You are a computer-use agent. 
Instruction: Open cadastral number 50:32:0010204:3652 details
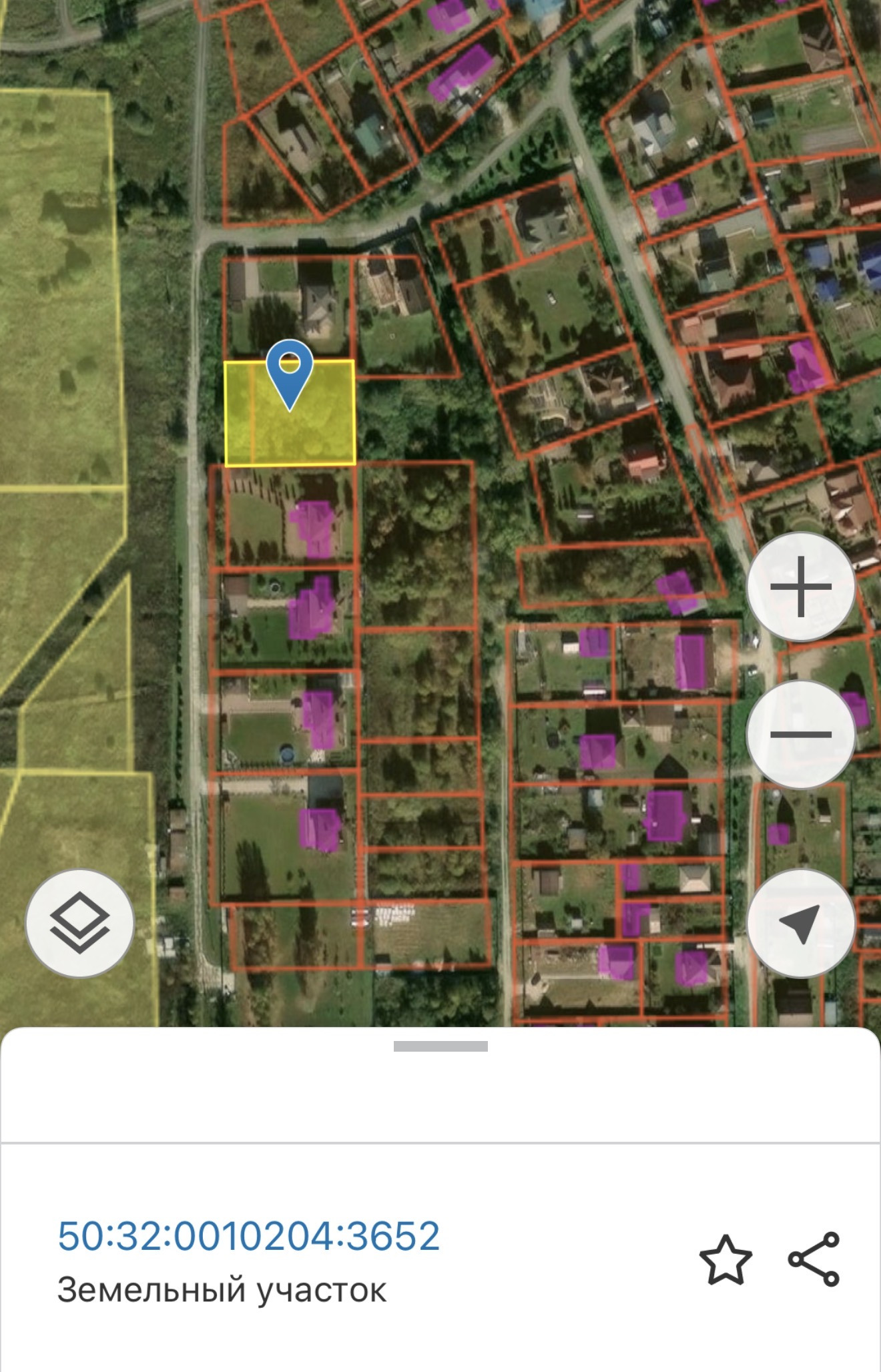[x=248, y=1236]
